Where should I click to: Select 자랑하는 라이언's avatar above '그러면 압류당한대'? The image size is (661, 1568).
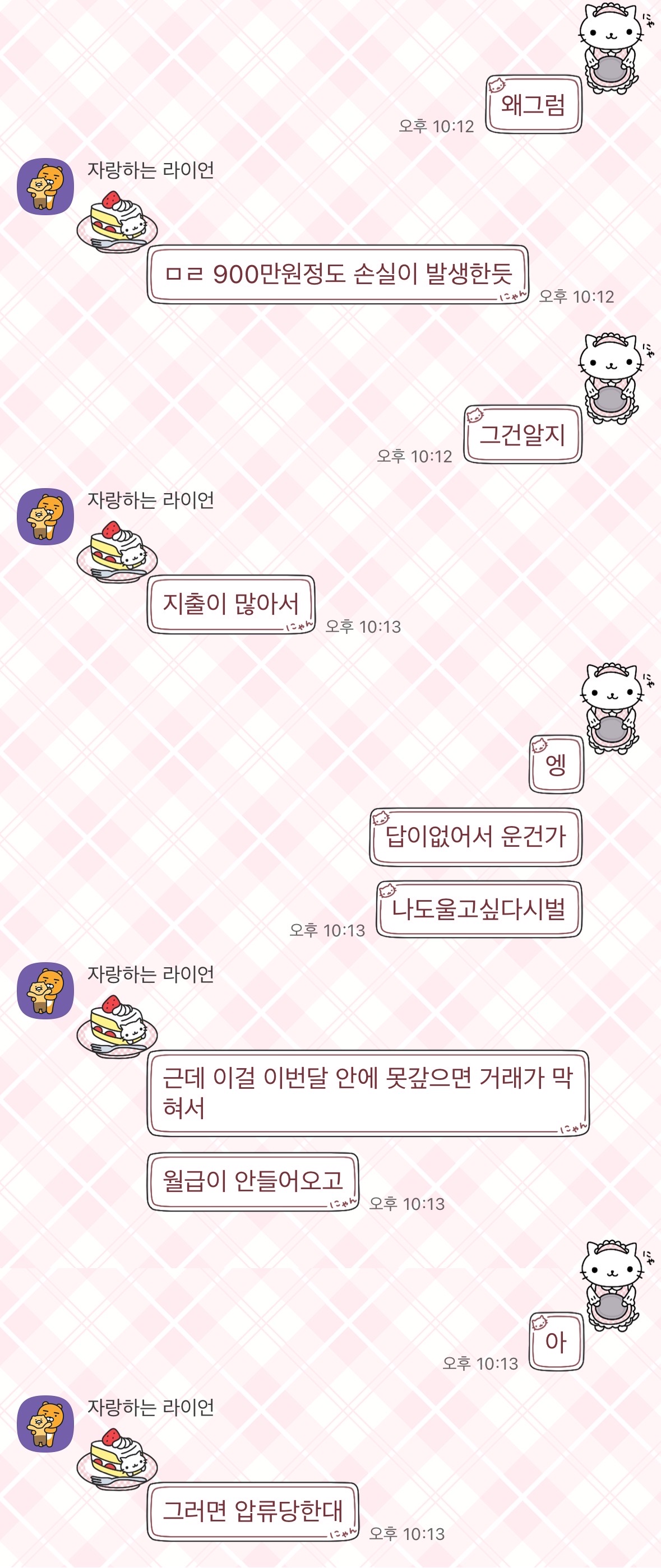[45, 1424]
